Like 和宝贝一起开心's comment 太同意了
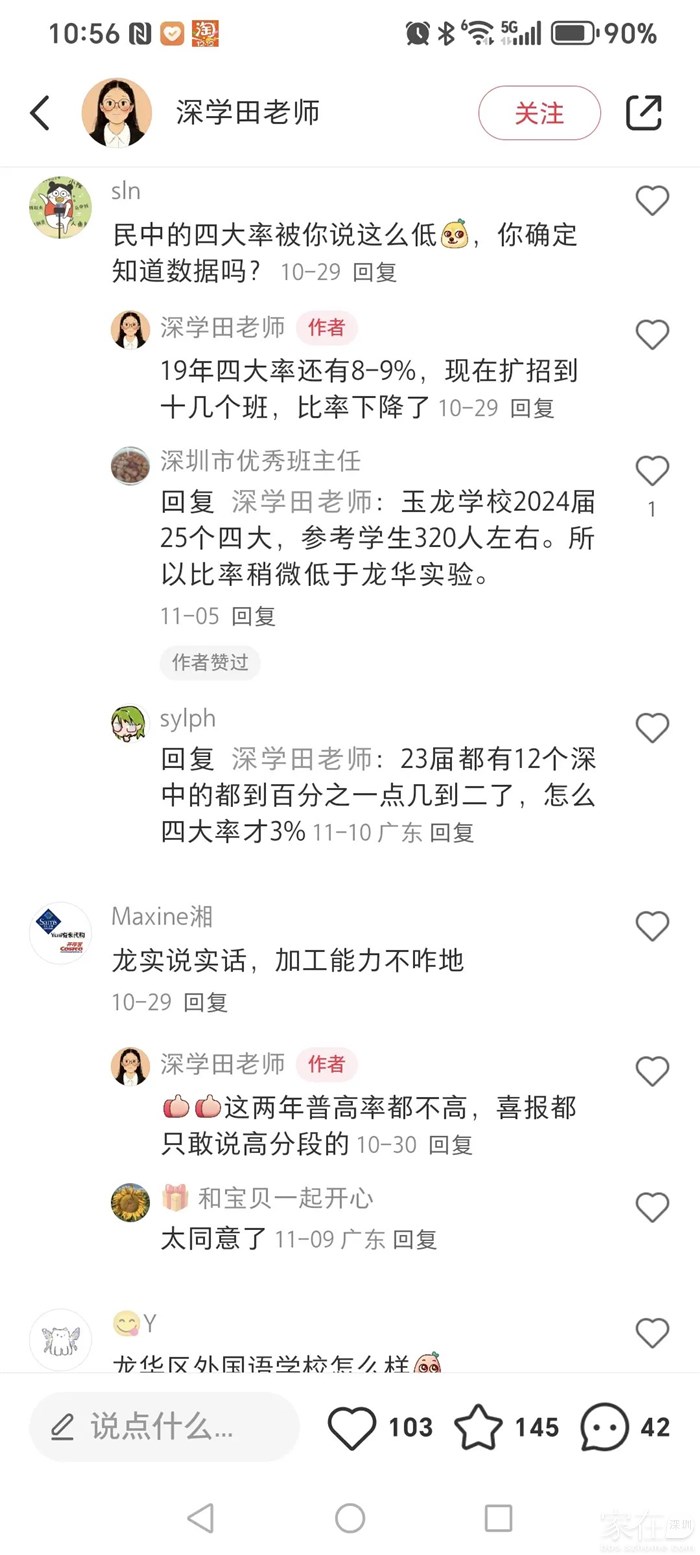 [652, 1208]
